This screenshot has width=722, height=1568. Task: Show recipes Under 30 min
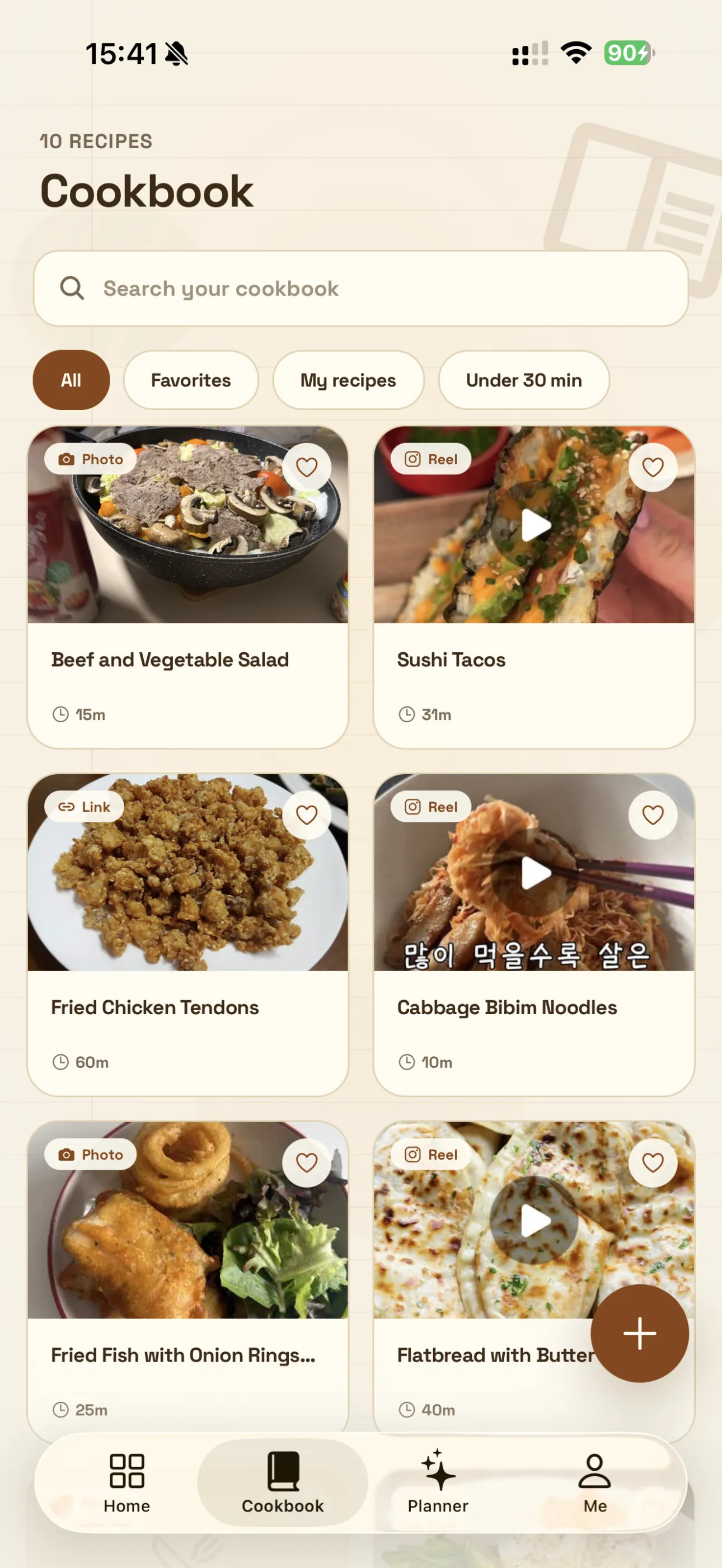[x=523, y=380]
